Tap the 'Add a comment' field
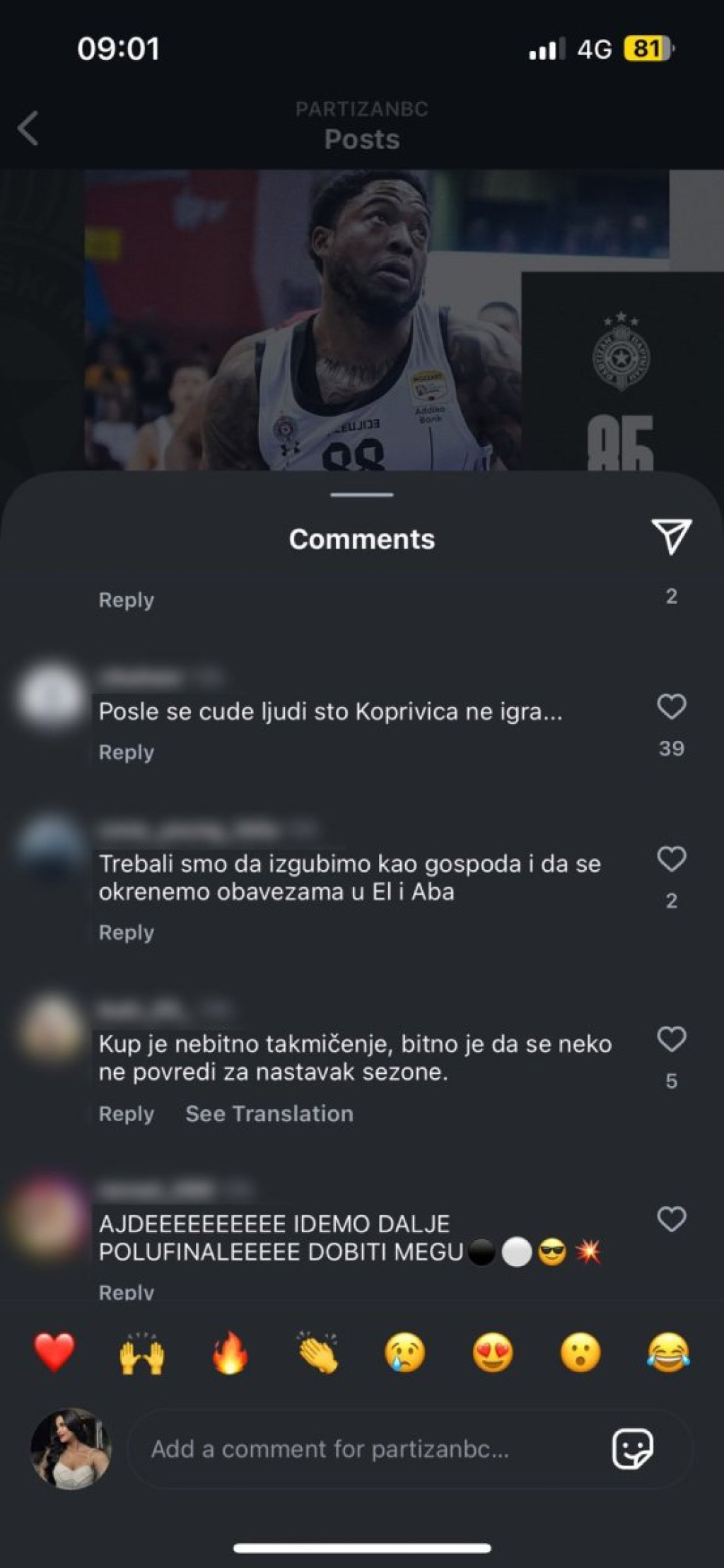The width and height of the screenshot is (724, 1568). tap(354, 1449)
